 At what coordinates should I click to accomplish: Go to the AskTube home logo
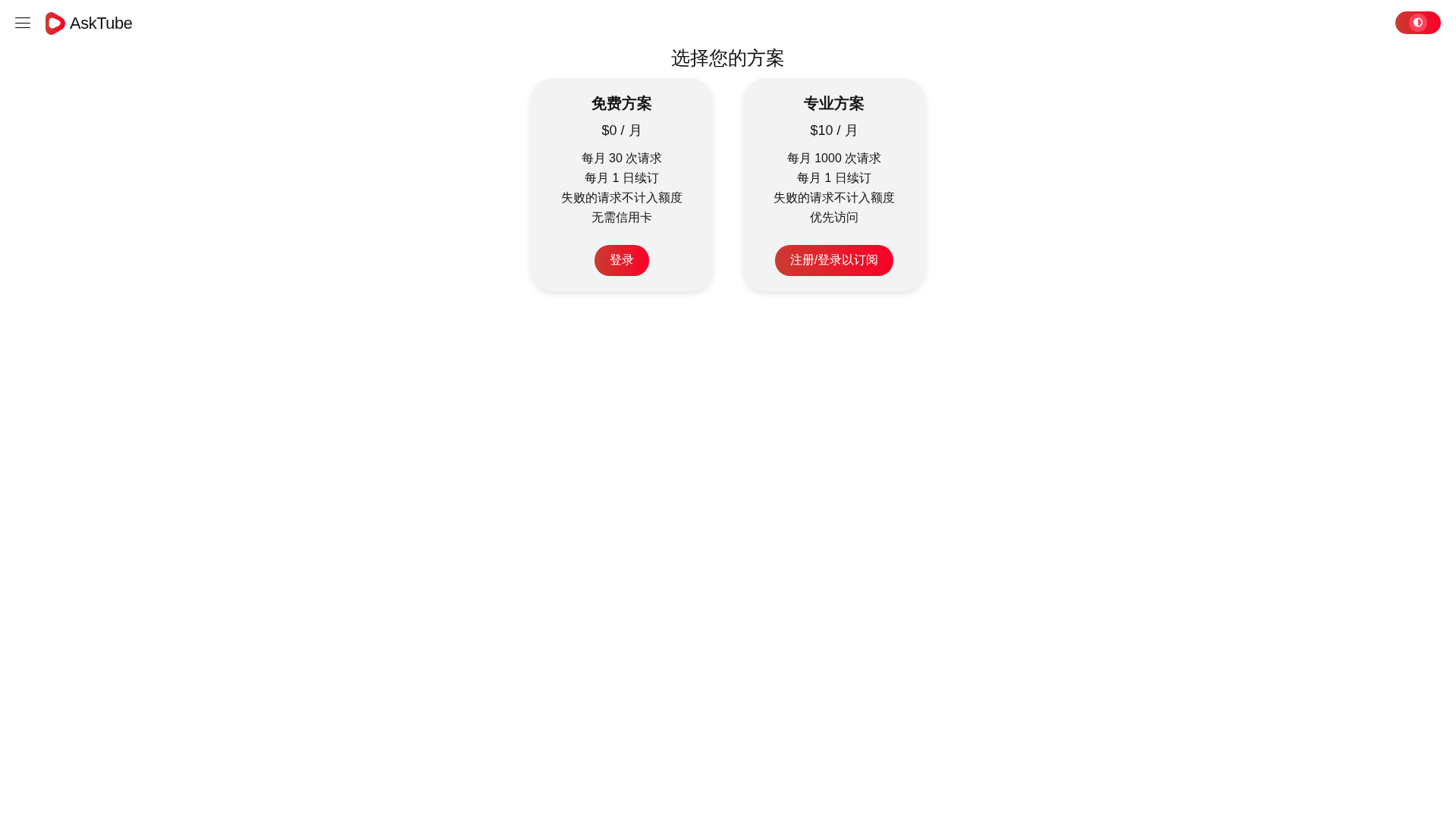pyautogui.click(x=89, y=24)
